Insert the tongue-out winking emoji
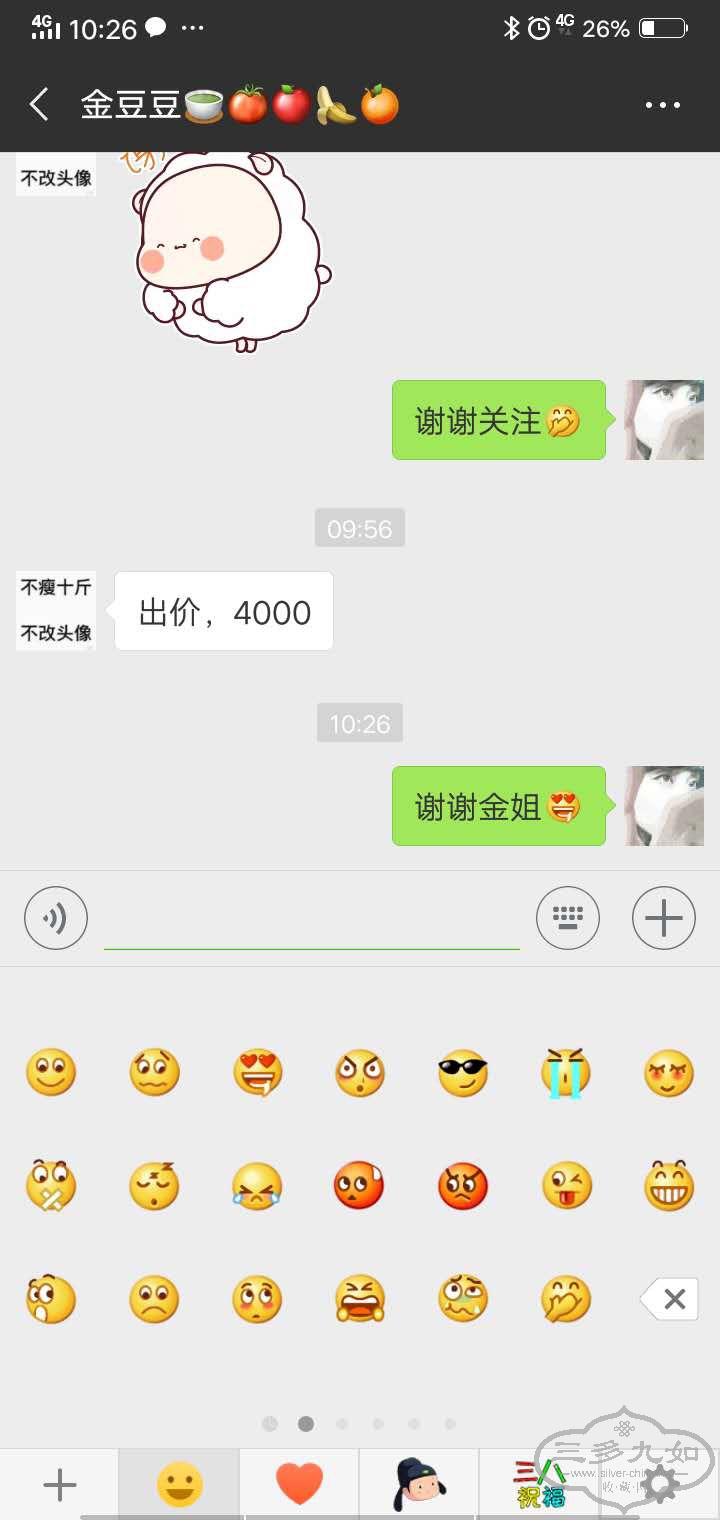The height and width of the screenshot is (1520, 720). (566, 1187)
